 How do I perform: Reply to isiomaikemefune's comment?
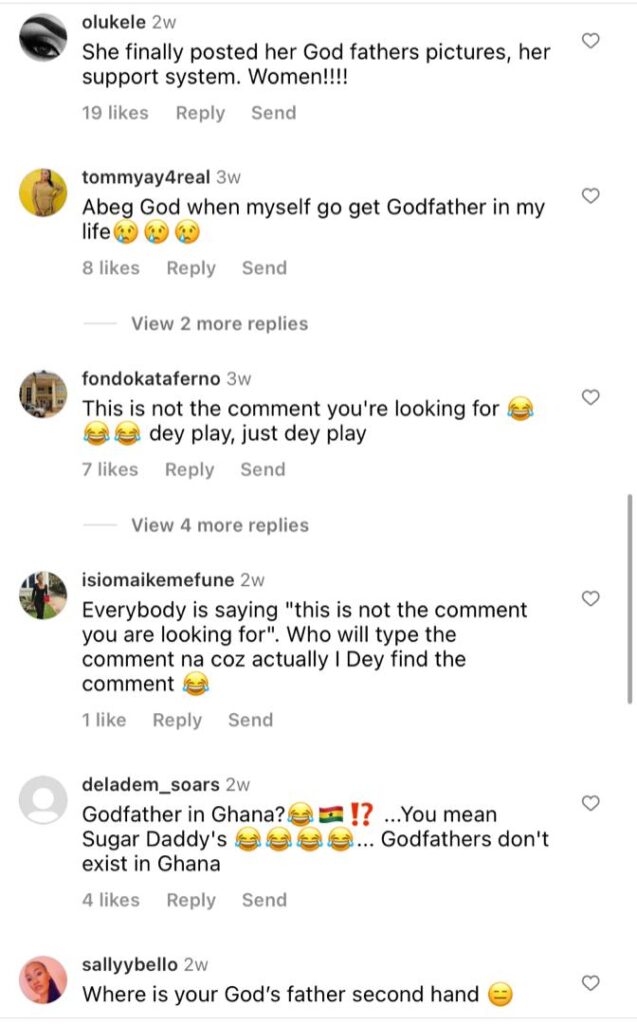pos(177,720)
